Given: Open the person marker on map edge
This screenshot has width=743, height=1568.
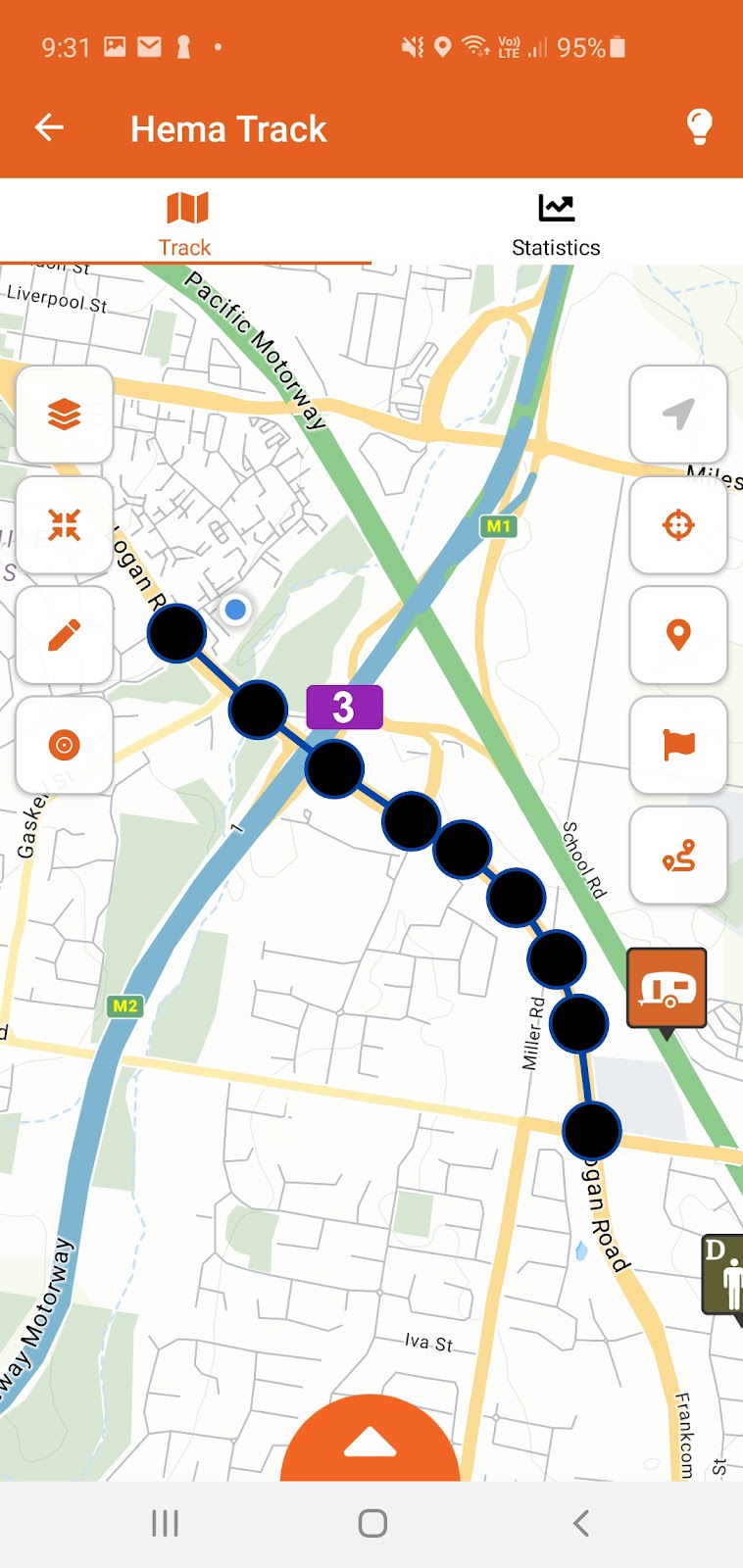Looking at the screenshot, I should click(x=725, y=1274).
